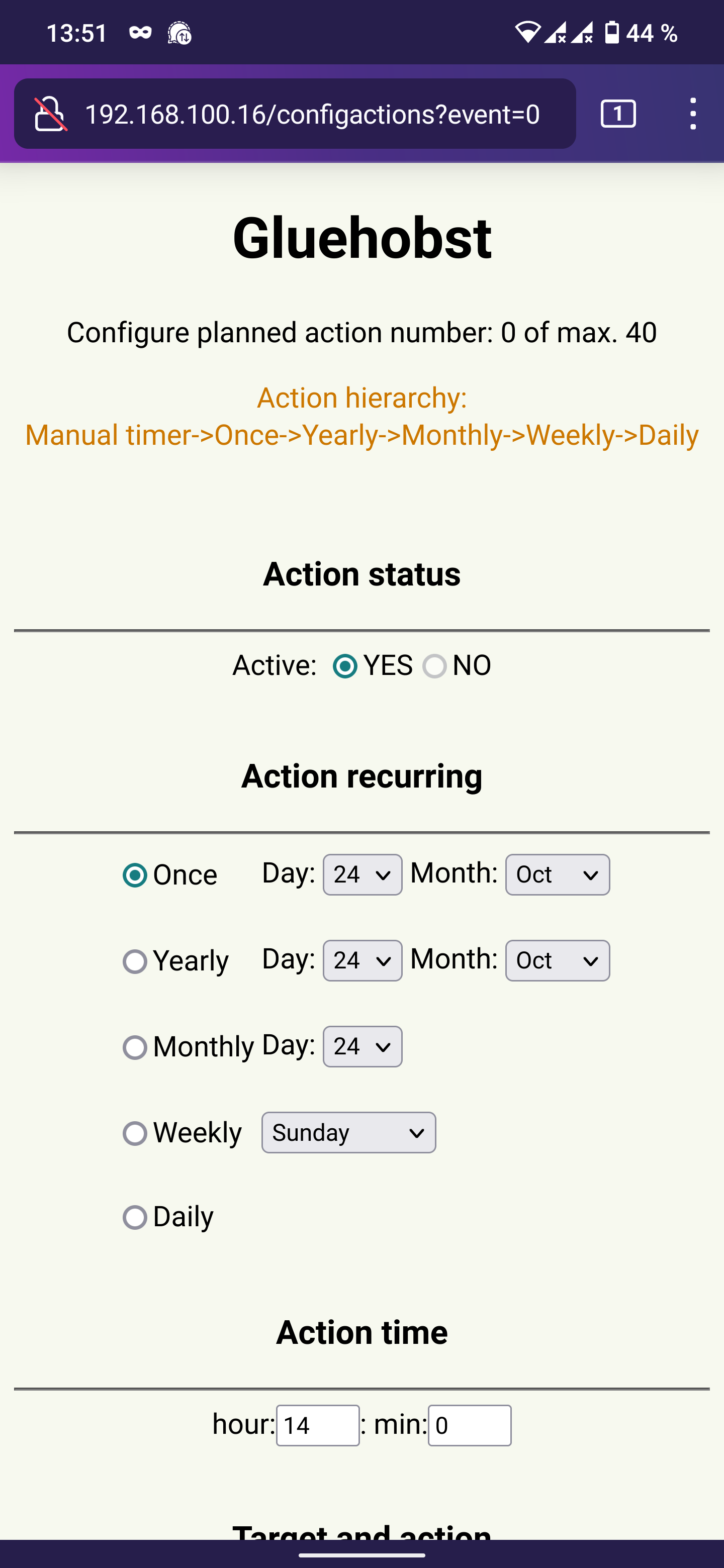Open the browser tab switcher
The height and width of the screenshot is (1568, 724).
(x=618, y=114)
